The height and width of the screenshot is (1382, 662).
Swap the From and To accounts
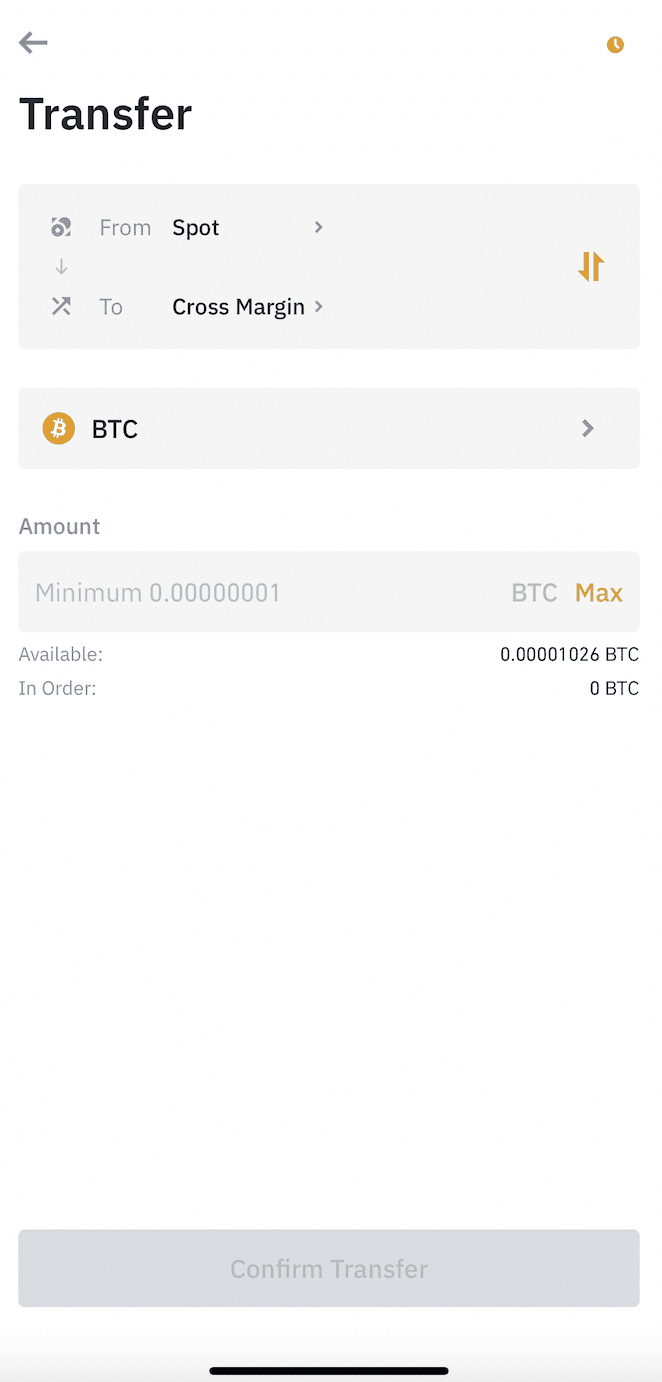coord(591,266)
